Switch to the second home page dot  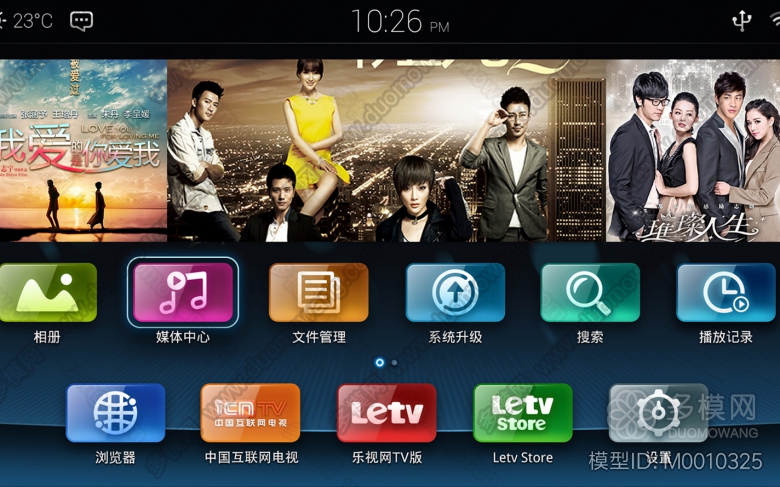pyautogui.click(x=394, y=362)
